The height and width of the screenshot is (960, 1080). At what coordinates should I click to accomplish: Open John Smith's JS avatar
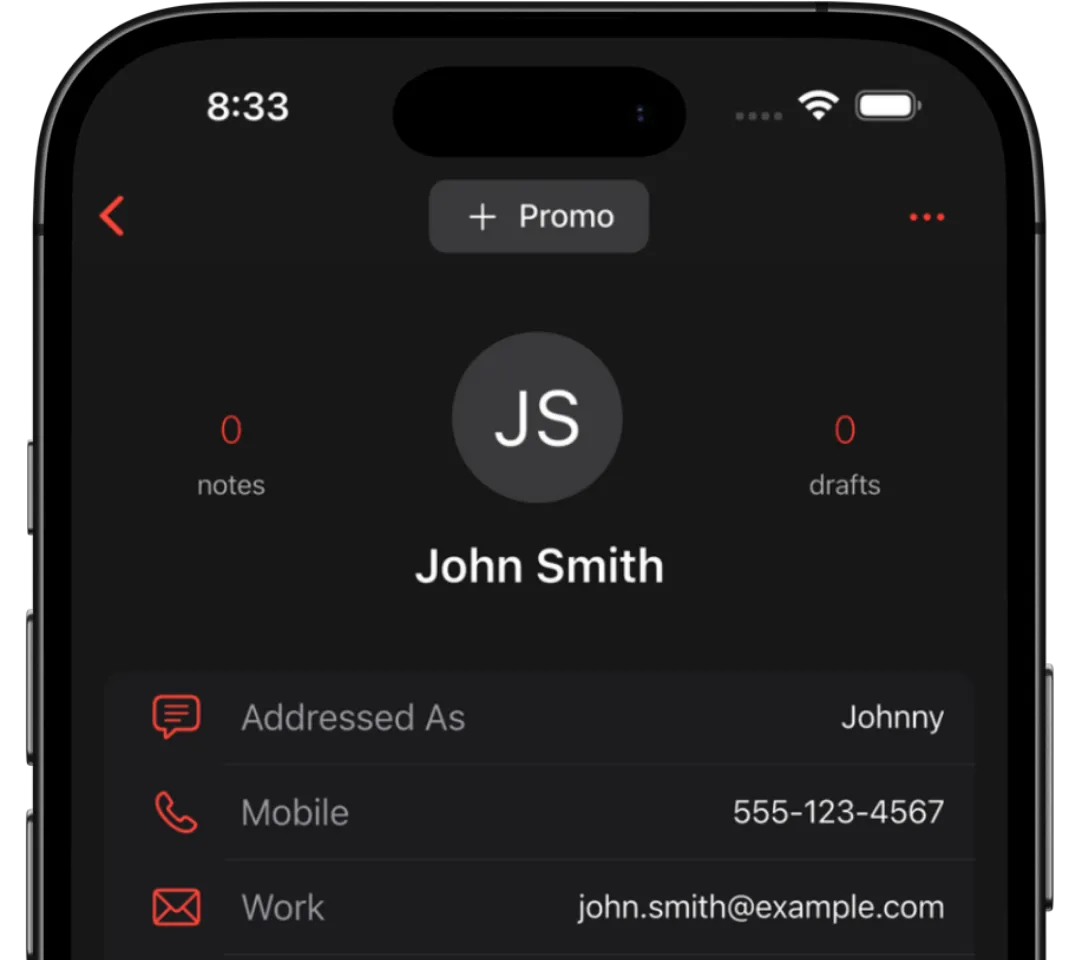click(x=537, y=417)
